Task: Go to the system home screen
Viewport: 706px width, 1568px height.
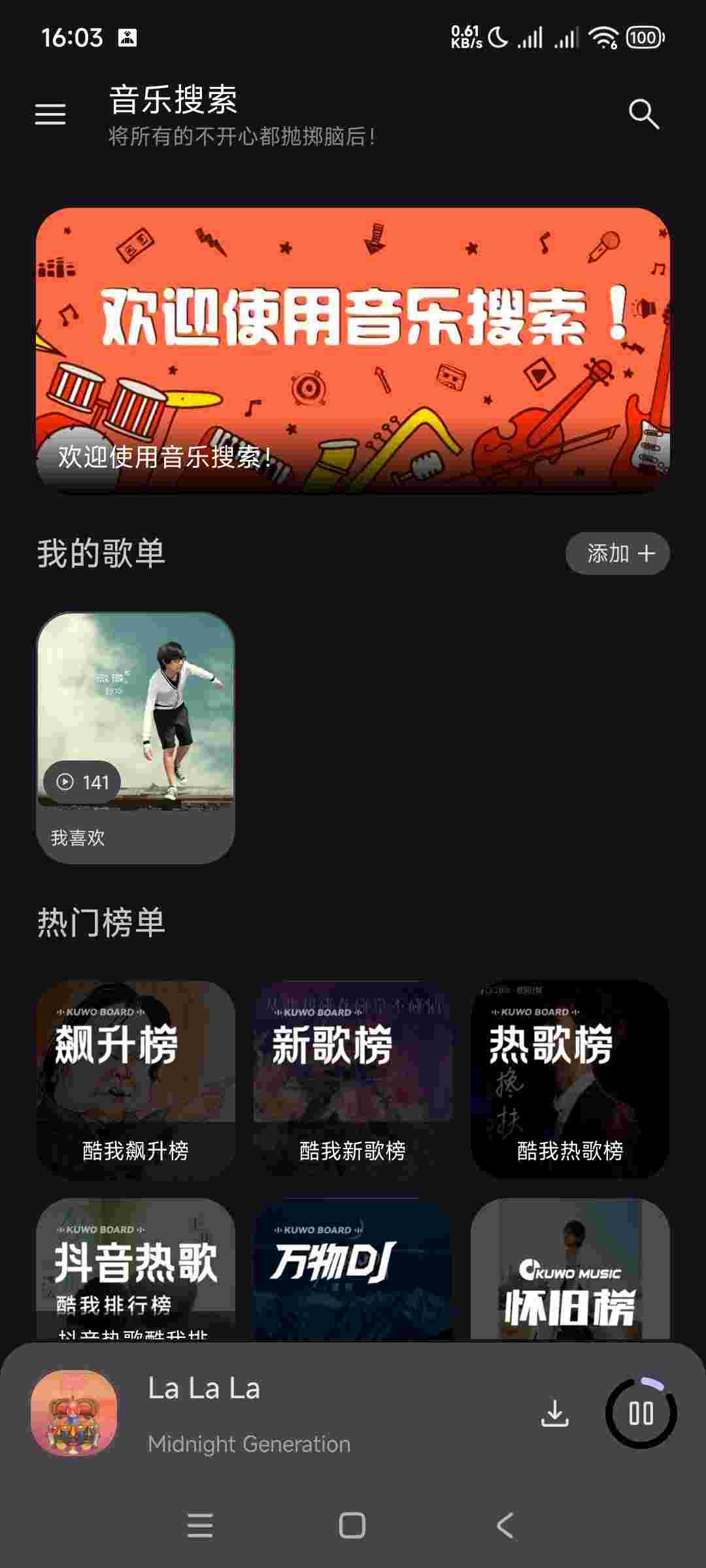Action: (x=352, y=1526)
